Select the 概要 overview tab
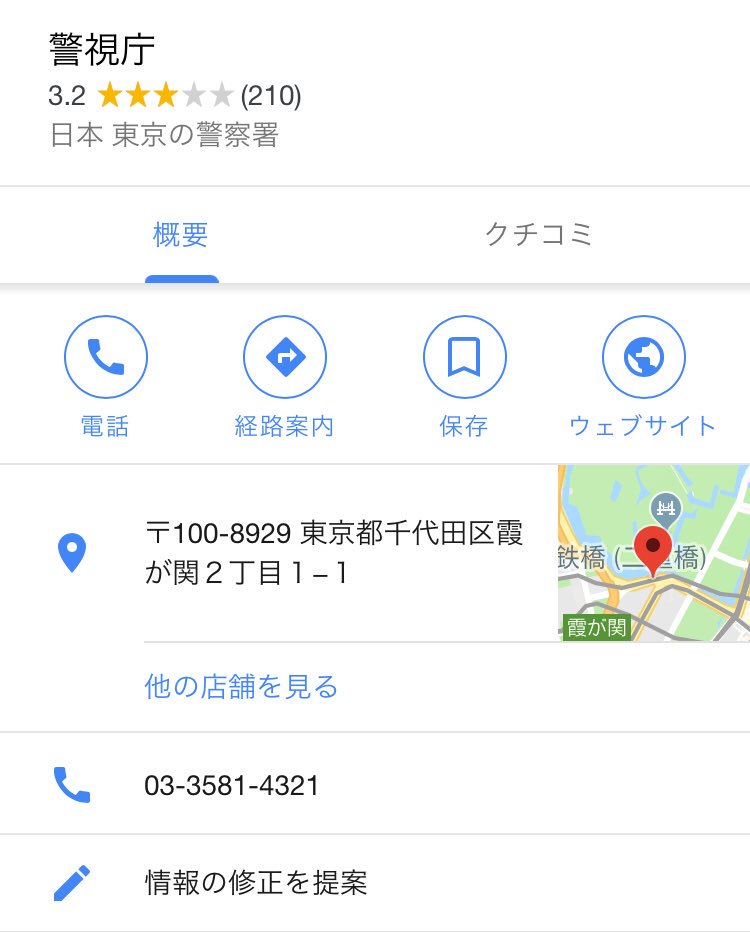Viewport: 750px width, 932px height. pos(183,234)
